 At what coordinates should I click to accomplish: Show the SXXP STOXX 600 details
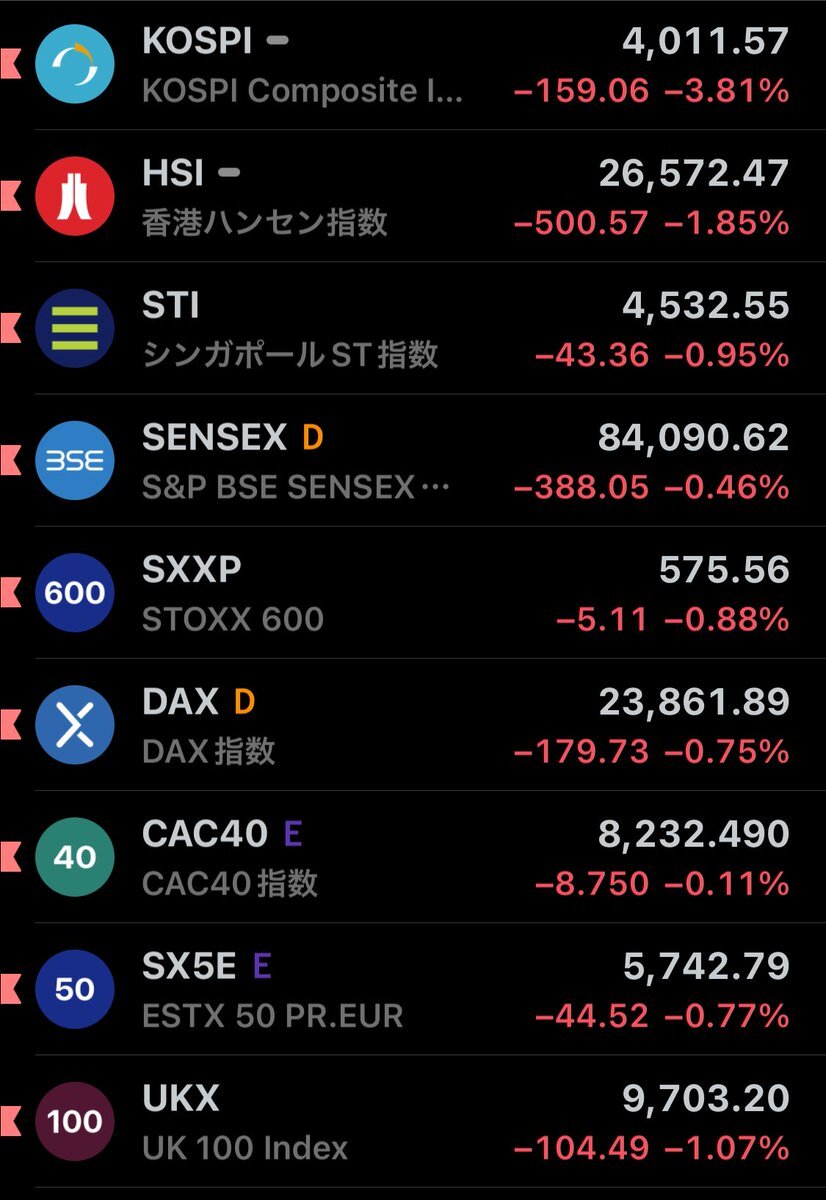coord(412,593)
